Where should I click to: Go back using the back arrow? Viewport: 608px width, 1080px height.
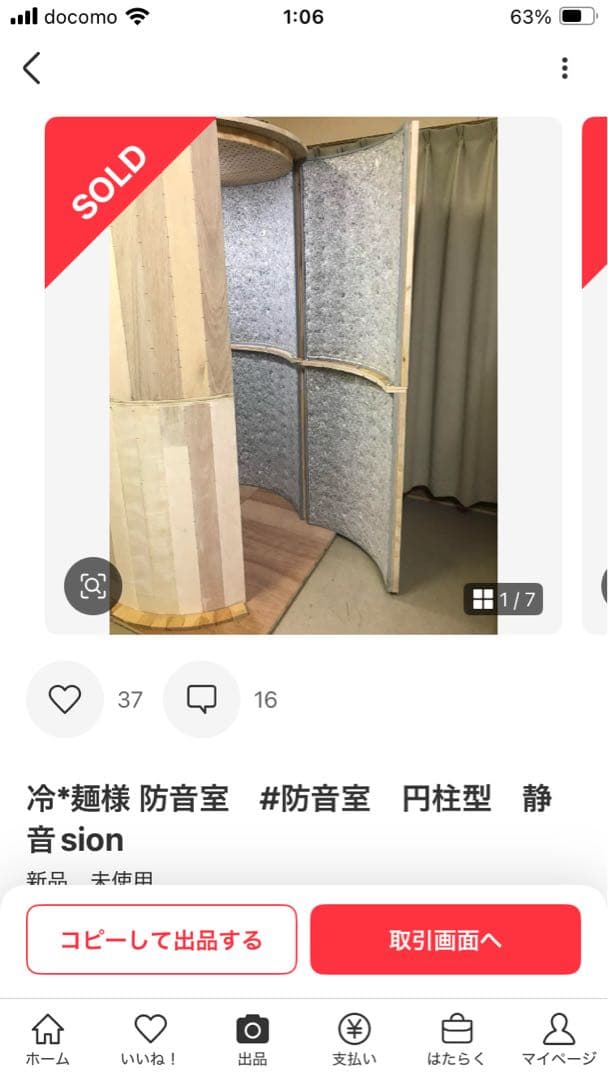(x=32, y=68)
